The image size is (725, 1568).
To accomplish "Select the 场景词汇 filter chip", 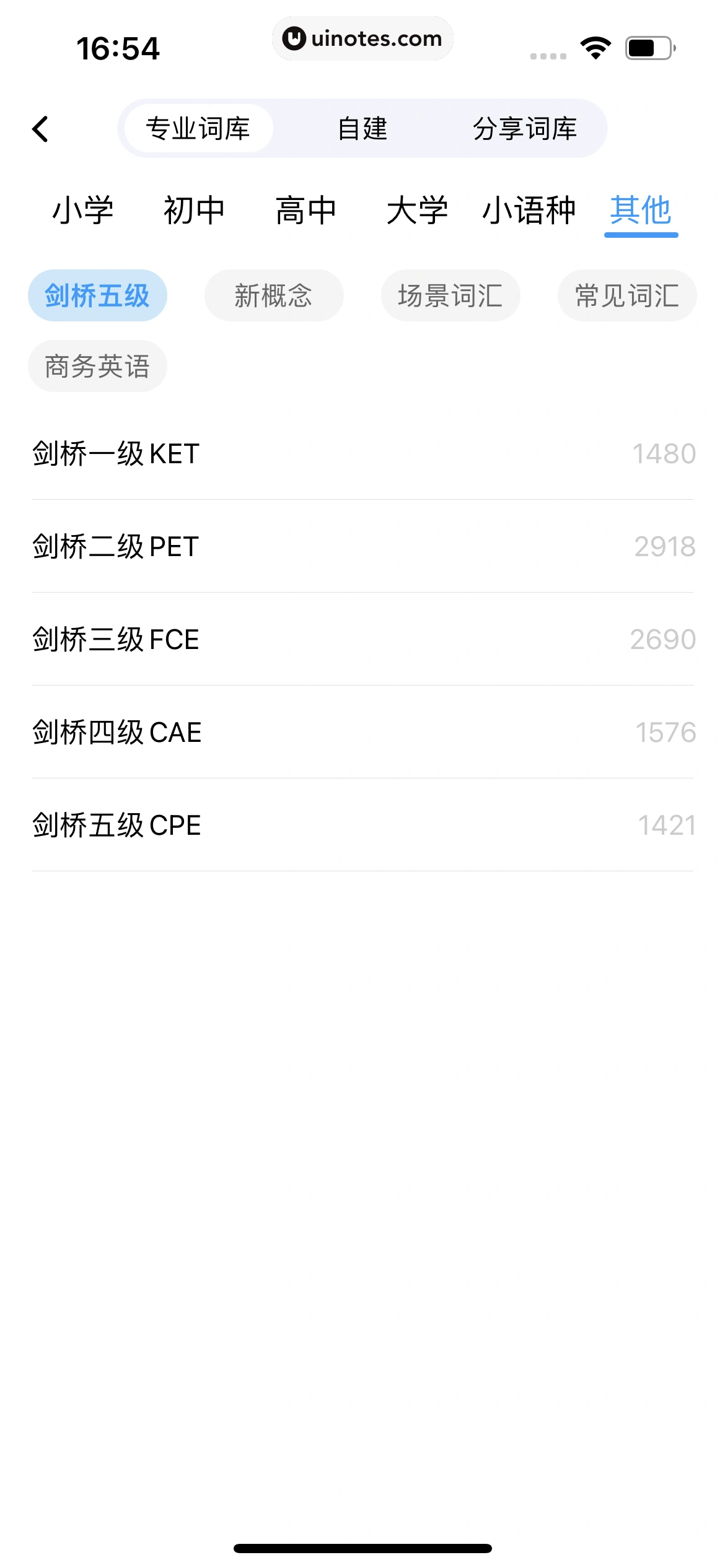I will point(450,295).
